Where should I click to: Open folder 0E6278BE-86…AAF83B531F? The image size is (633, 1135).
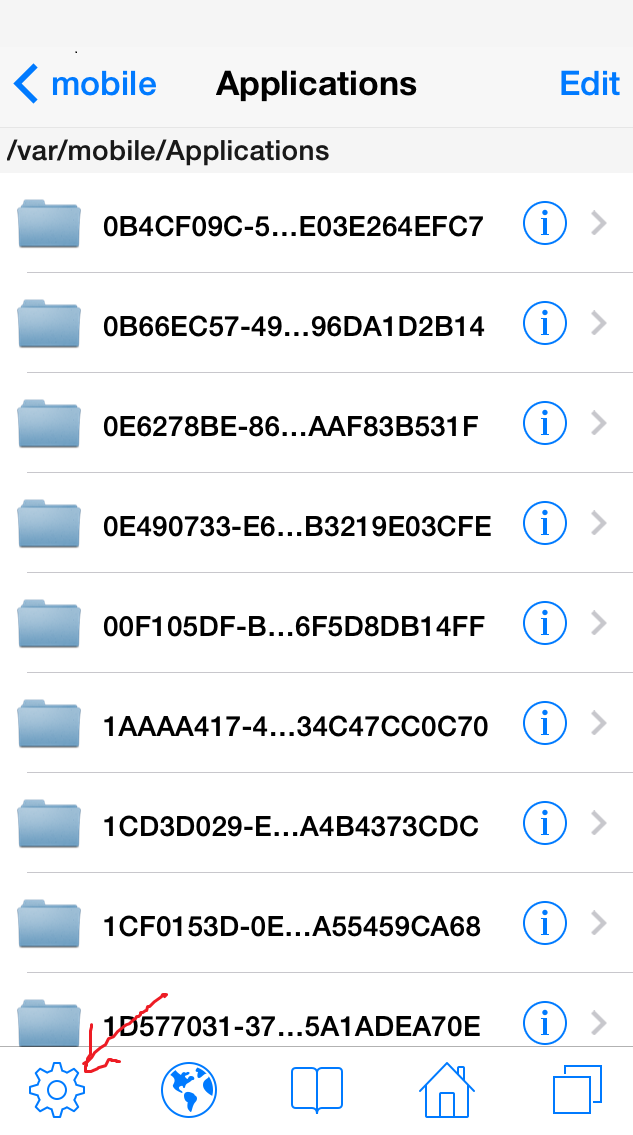click(x=290, y=426)
